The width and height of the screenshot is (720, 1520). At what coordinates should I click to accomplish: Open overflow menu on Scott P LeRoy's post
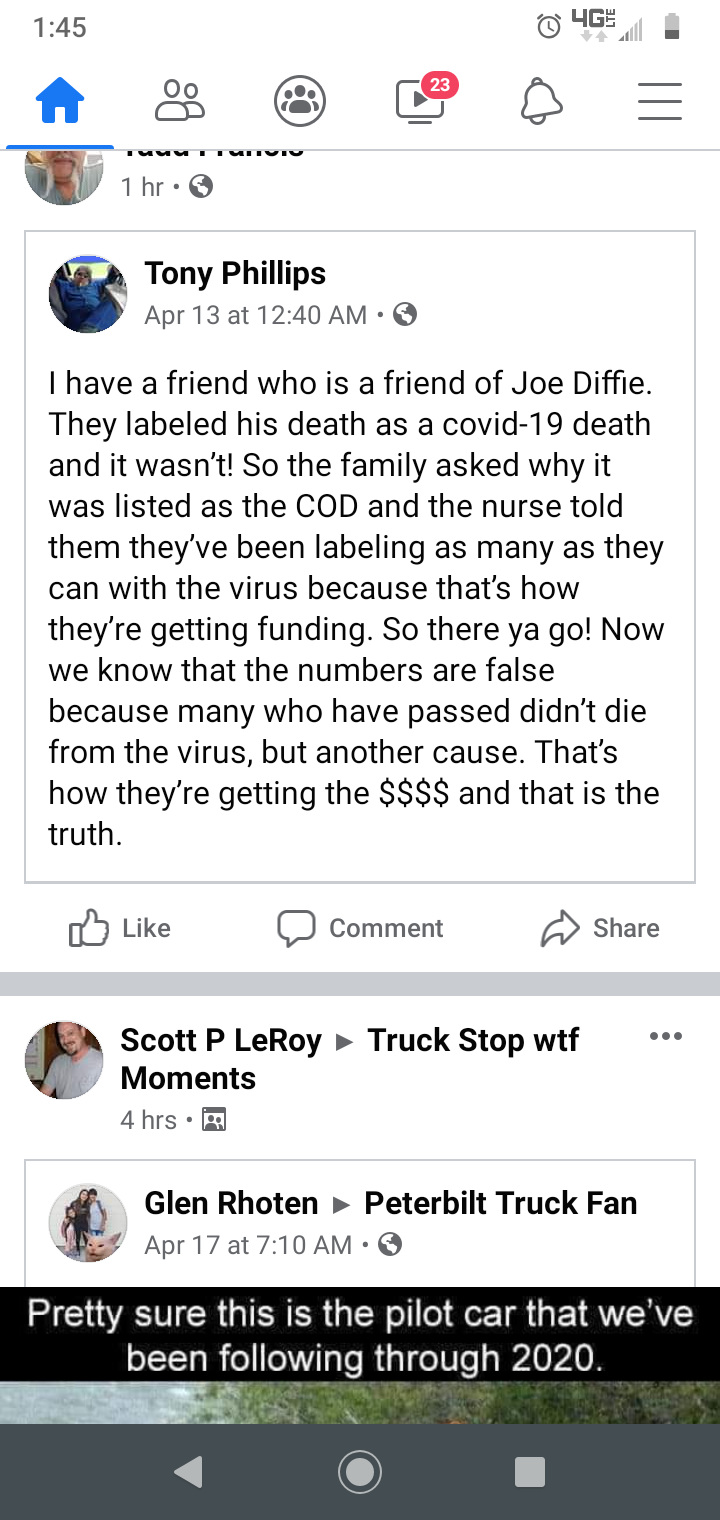665,1036
